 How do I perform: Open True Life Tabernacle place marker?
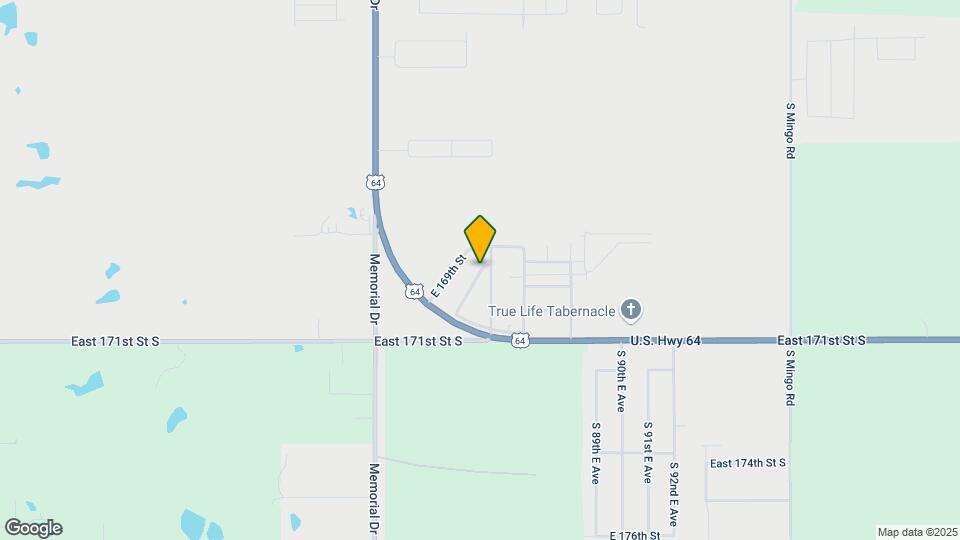(x=630, y=310)
